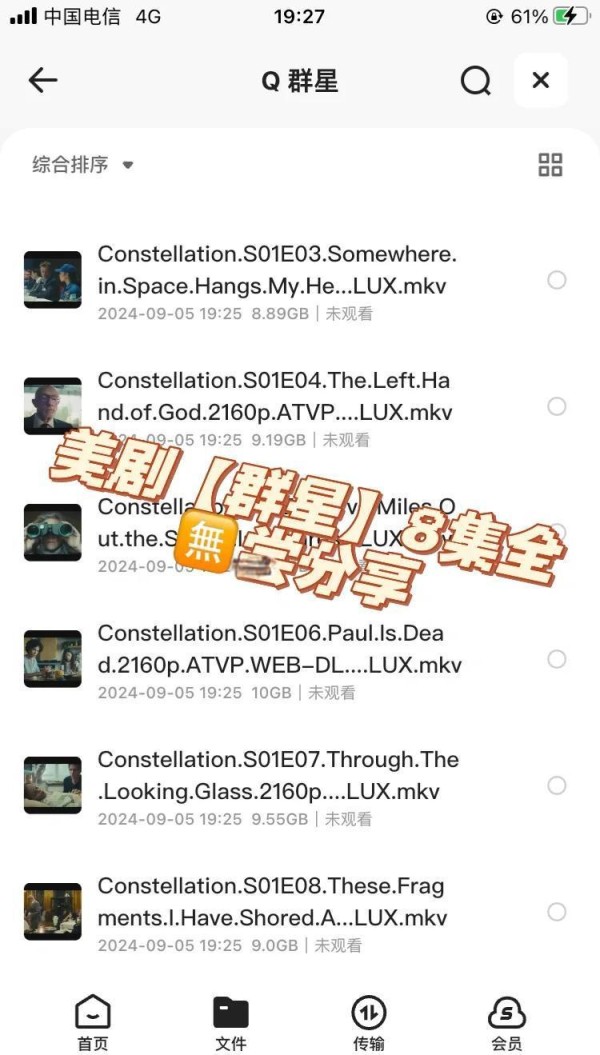Switch to grid view layout
Image resolution: width=600 pixels, height=1055 pixels.
[550, 165]
